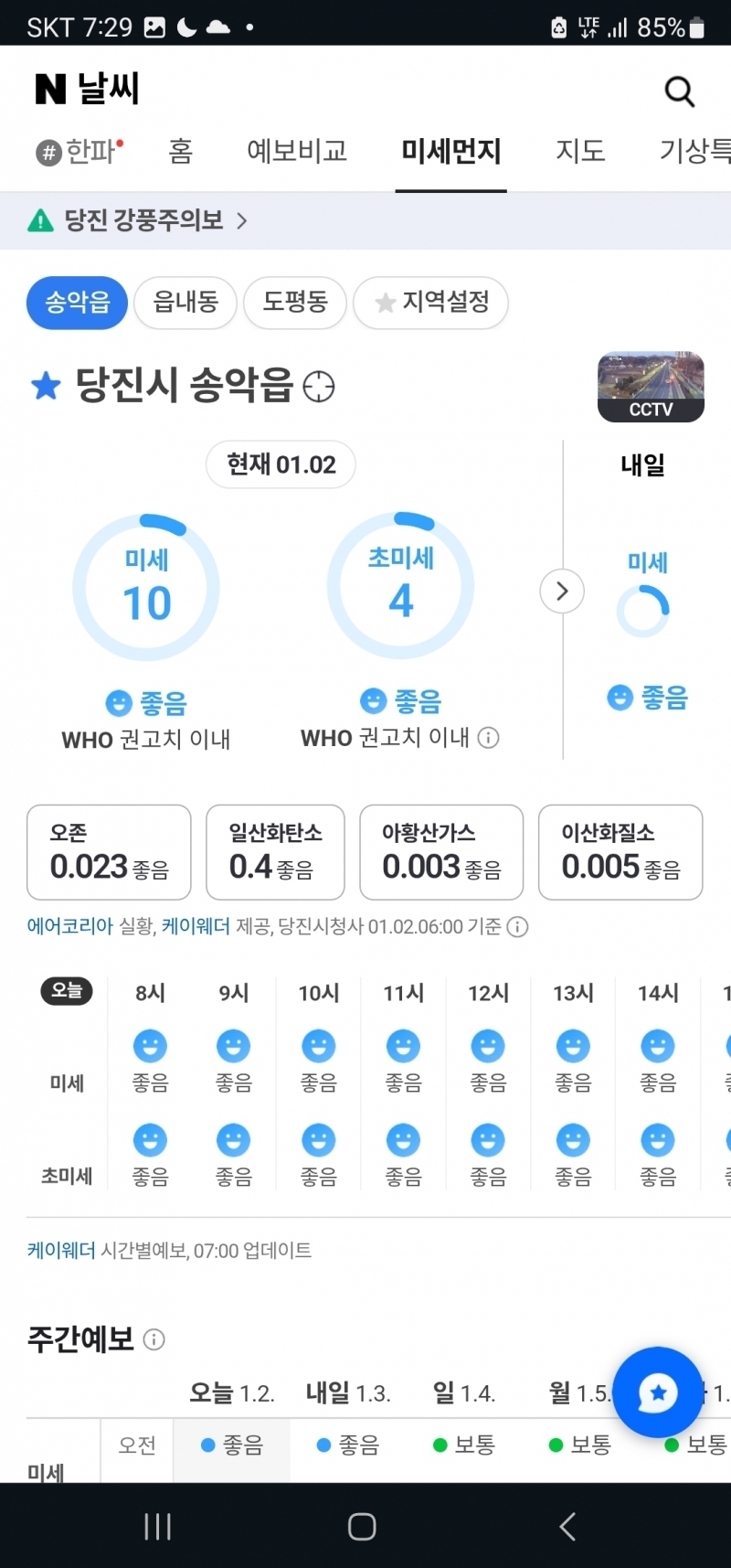
Task: Open WHO 권고치 info icon under 초미세
Action: (x=489, y=738)
